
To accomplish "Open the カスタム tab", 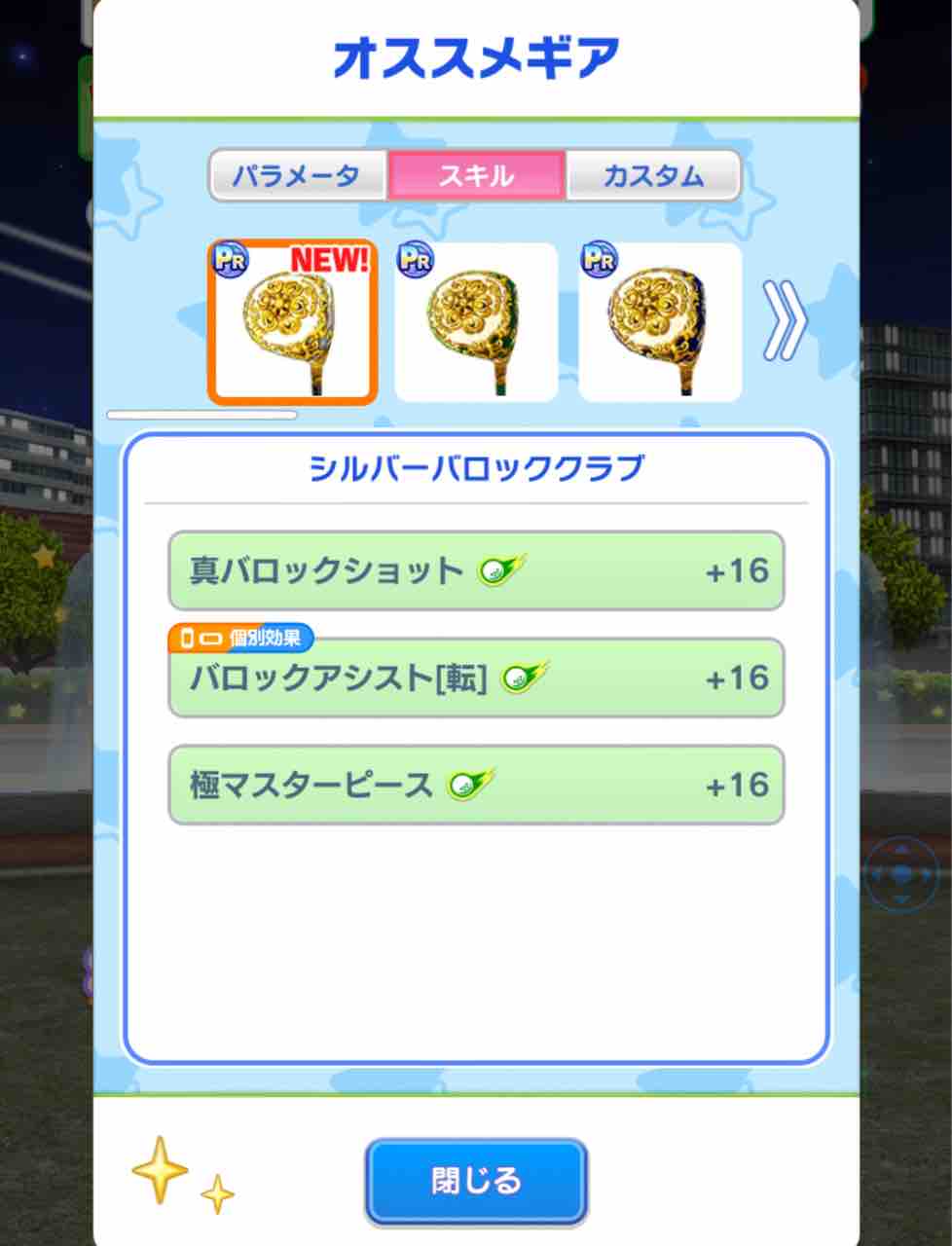I will click(x=654, y=175).
